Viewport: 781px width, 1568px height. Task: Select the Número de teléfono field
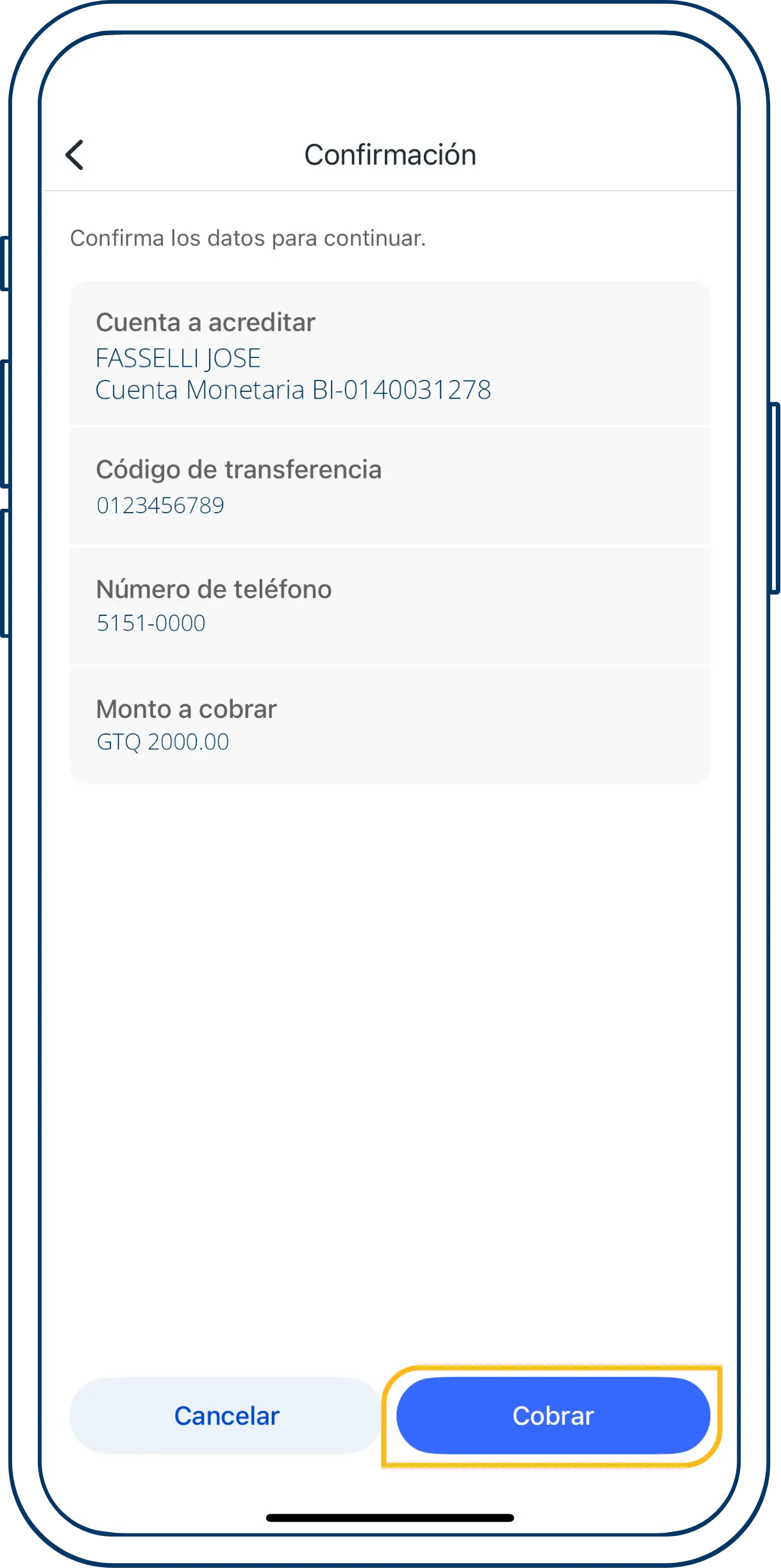(x=390, y=604)
